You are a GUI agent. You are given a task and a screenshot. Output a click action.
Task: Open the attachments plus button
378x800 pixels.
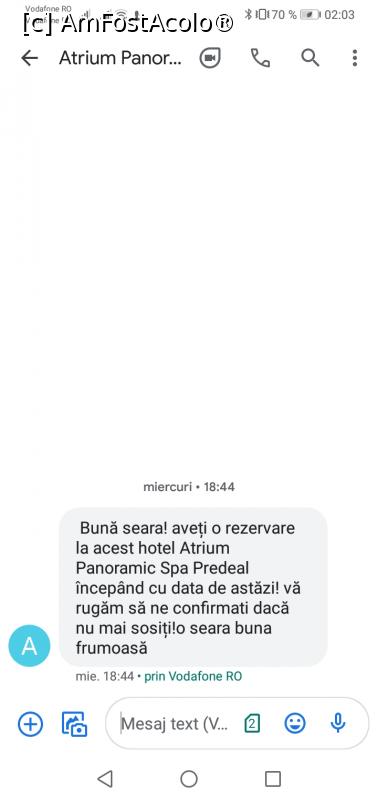click(31, 723)
